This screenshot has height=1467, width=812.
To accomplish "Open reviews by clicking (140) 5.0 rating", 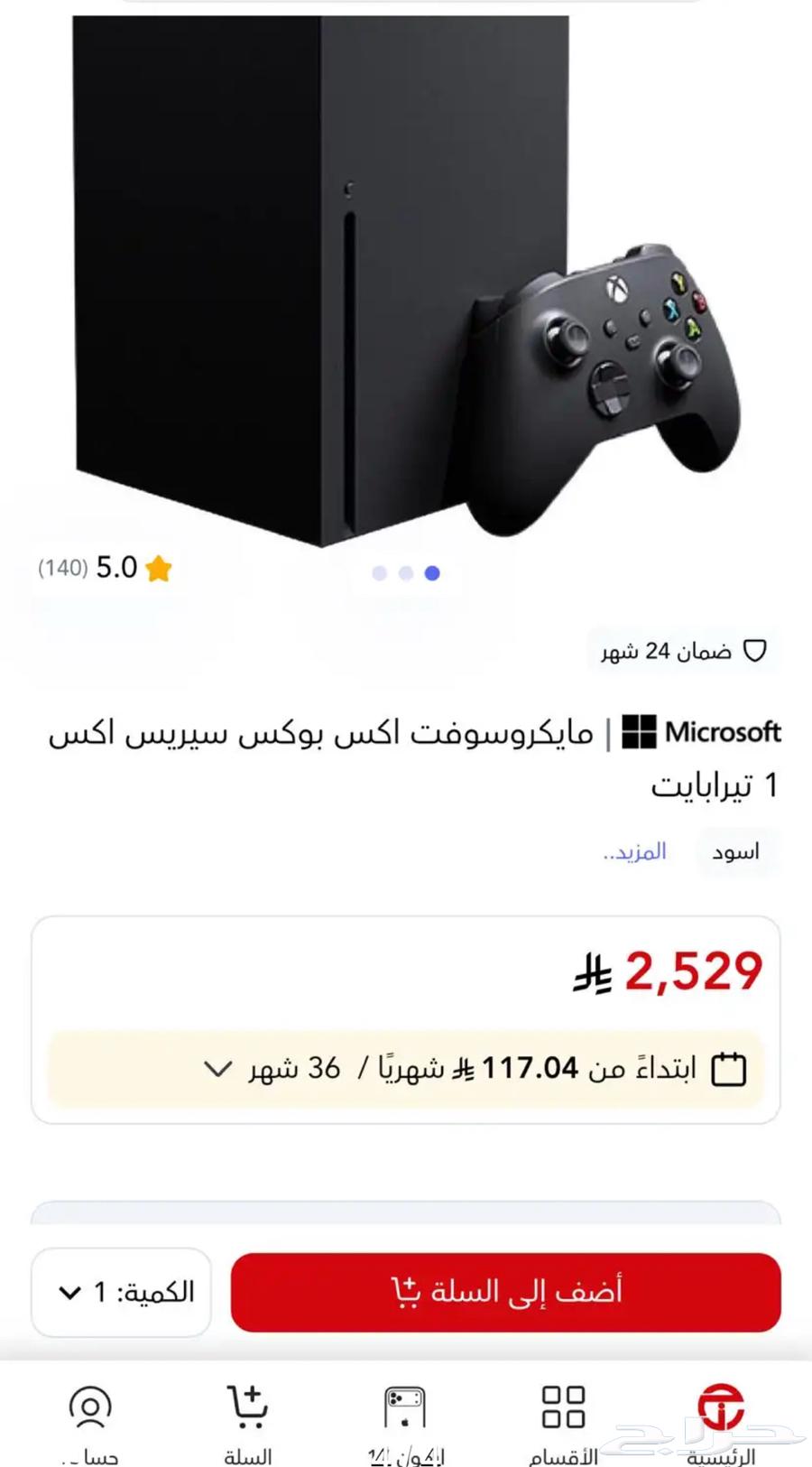I will (90, 568).
